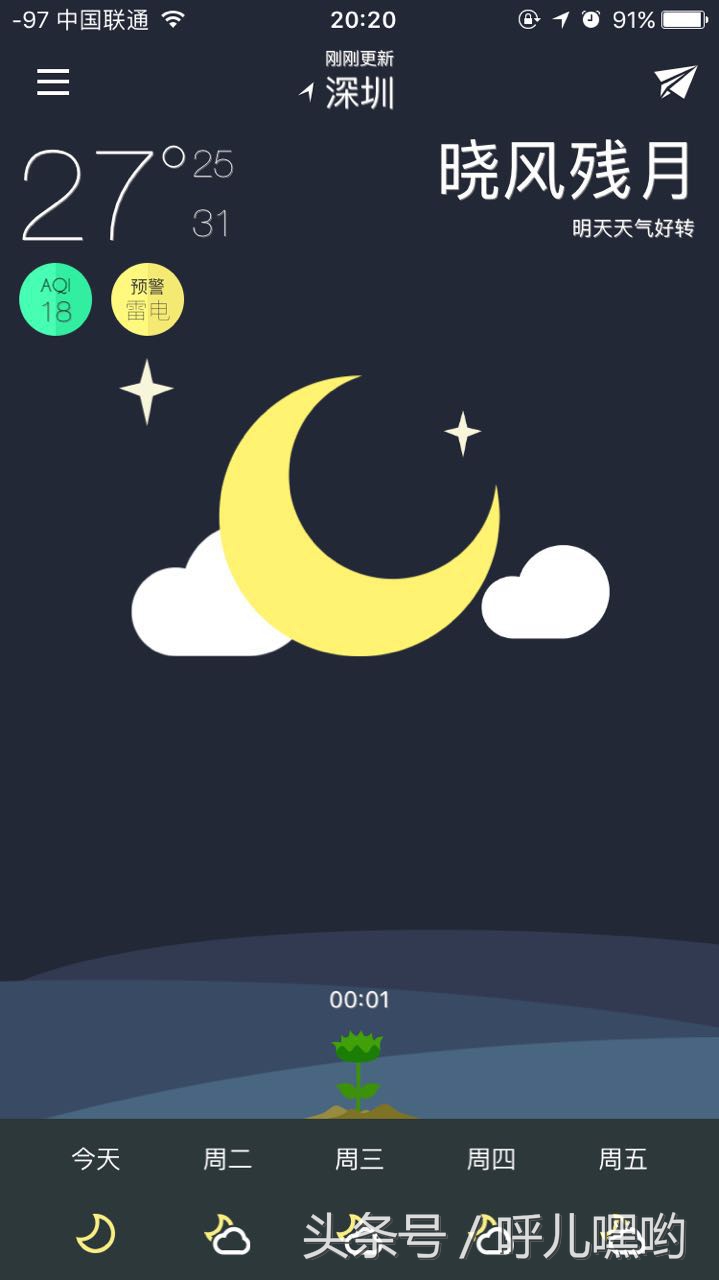Open the 雷电 warning alert
Screen dimensions: 719x1280
147,300
